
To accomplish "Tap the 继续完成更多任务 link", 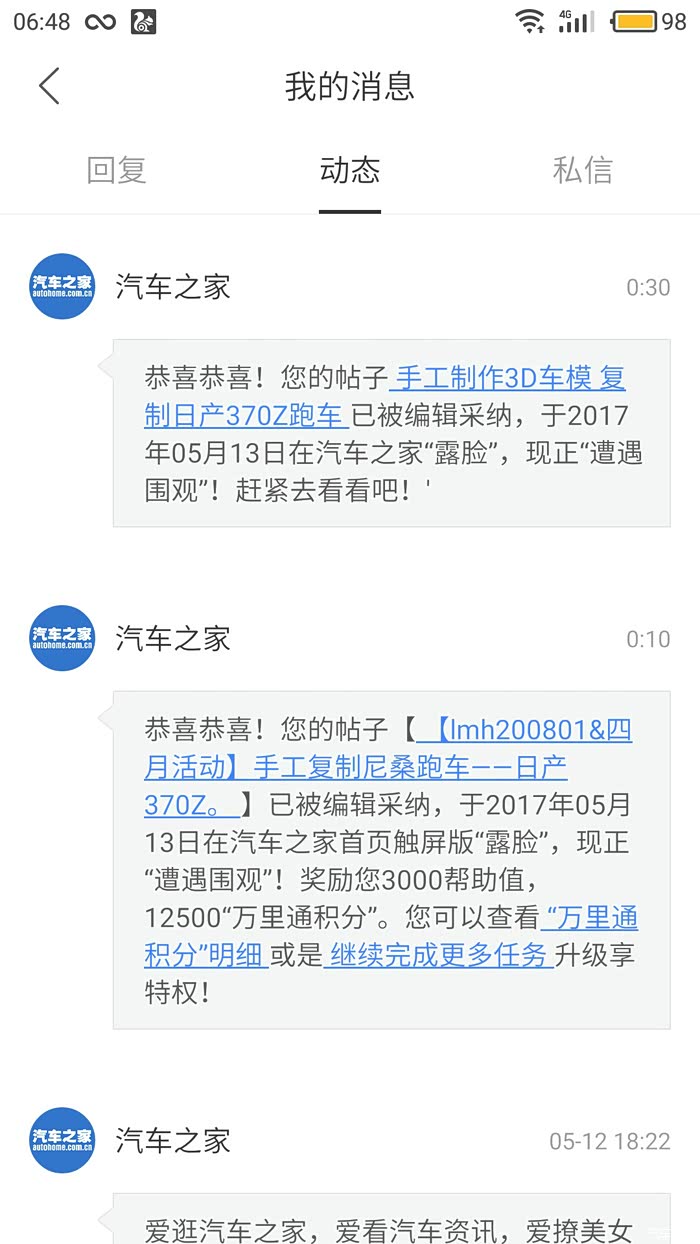I will [x=438, y=955].
